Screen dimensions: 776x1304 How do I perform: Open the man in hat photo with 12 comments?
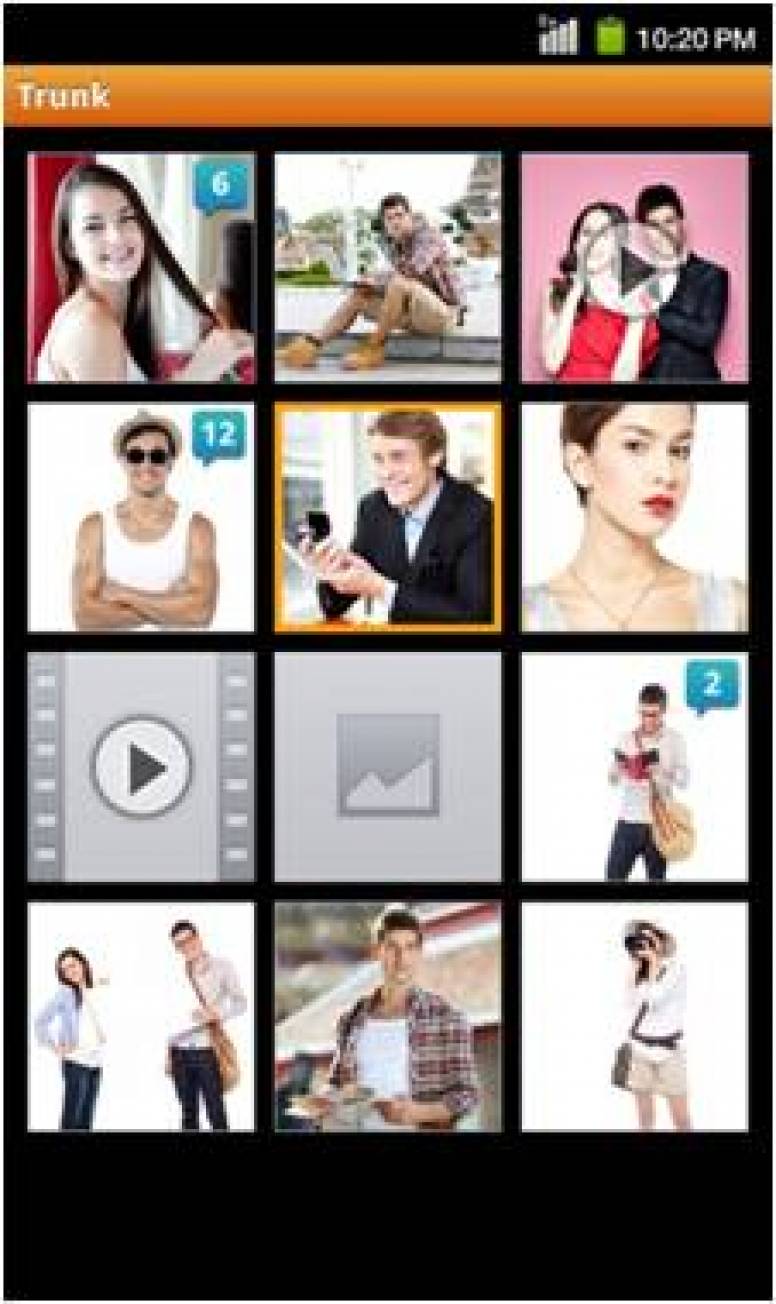coord(141,517)
